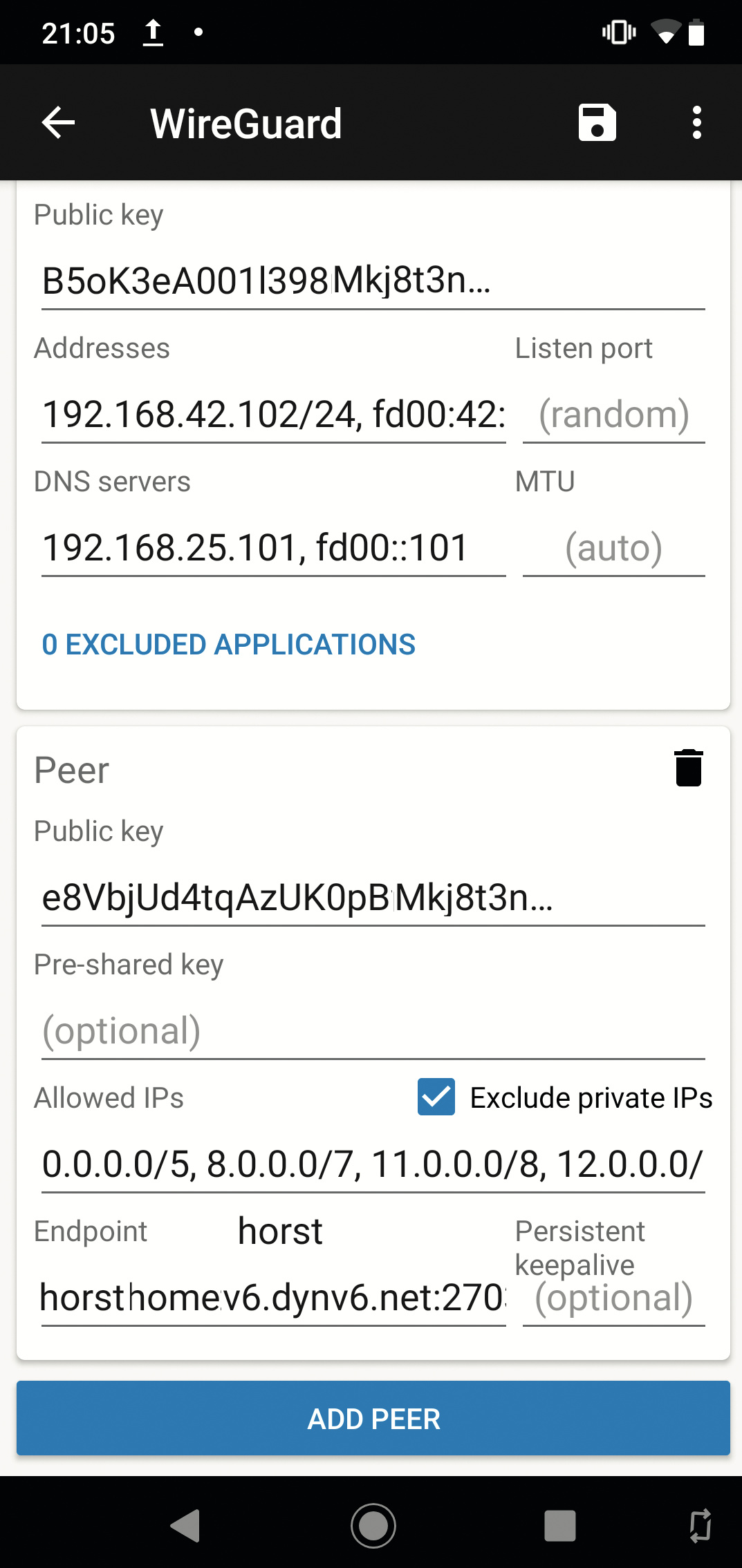This screenshot has width=742, height=1568.
Task: Uncheck Exclude private IPs
Action: click(436, 1097)
